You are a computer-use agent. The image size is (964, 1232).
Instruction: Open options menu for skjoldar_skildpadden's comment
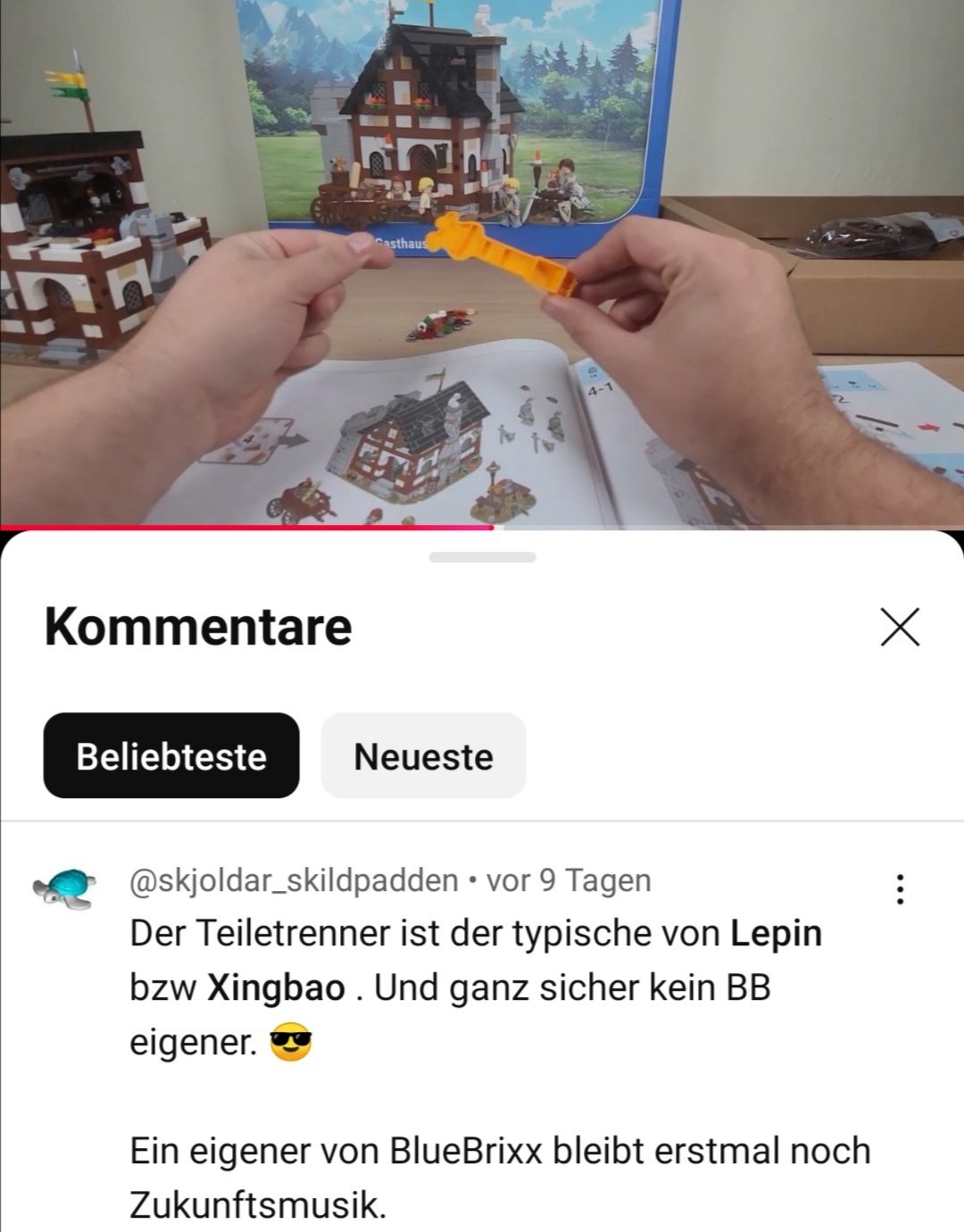point(899,889)
